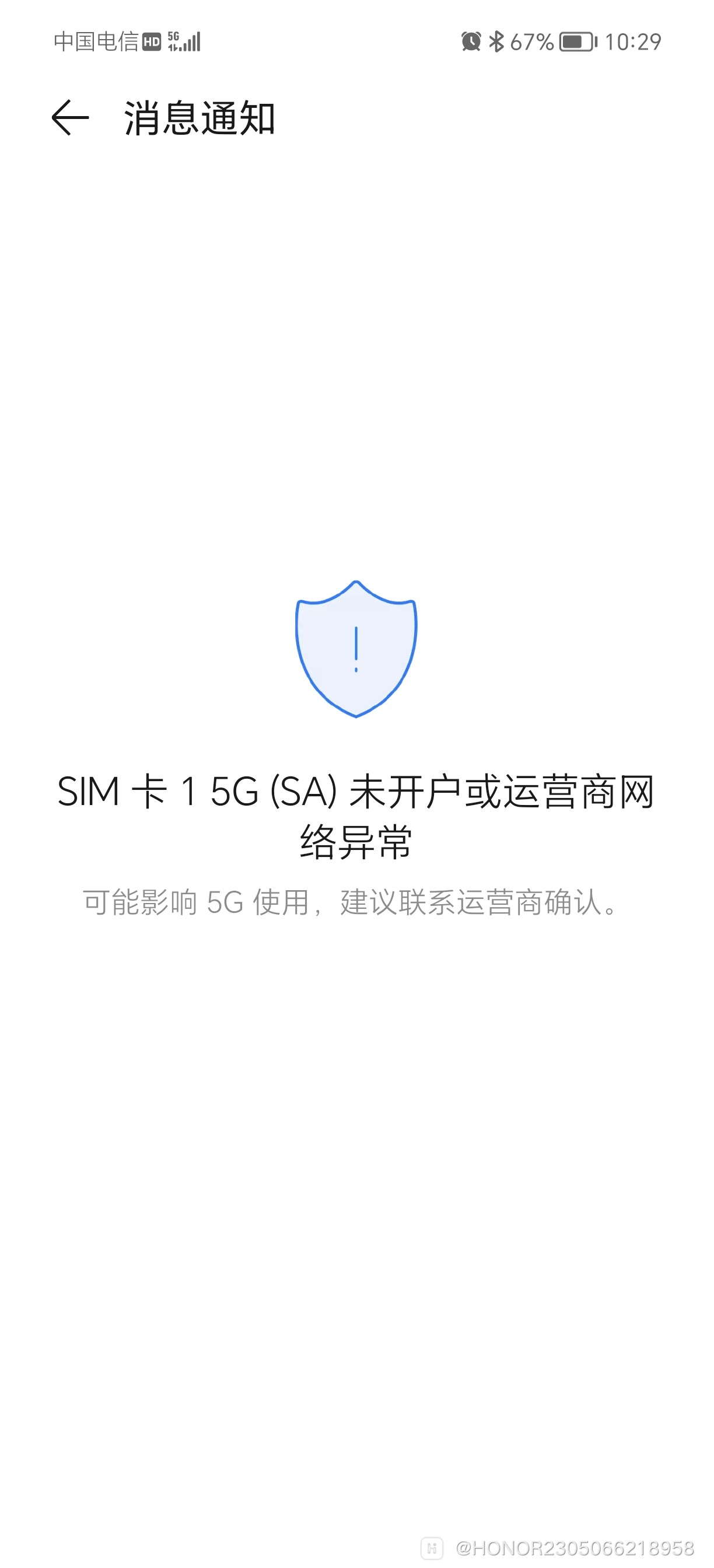Click the @HONOR2305066218958 watermark
This screenshot has width=714, height=1568.
click(576, 1548)
